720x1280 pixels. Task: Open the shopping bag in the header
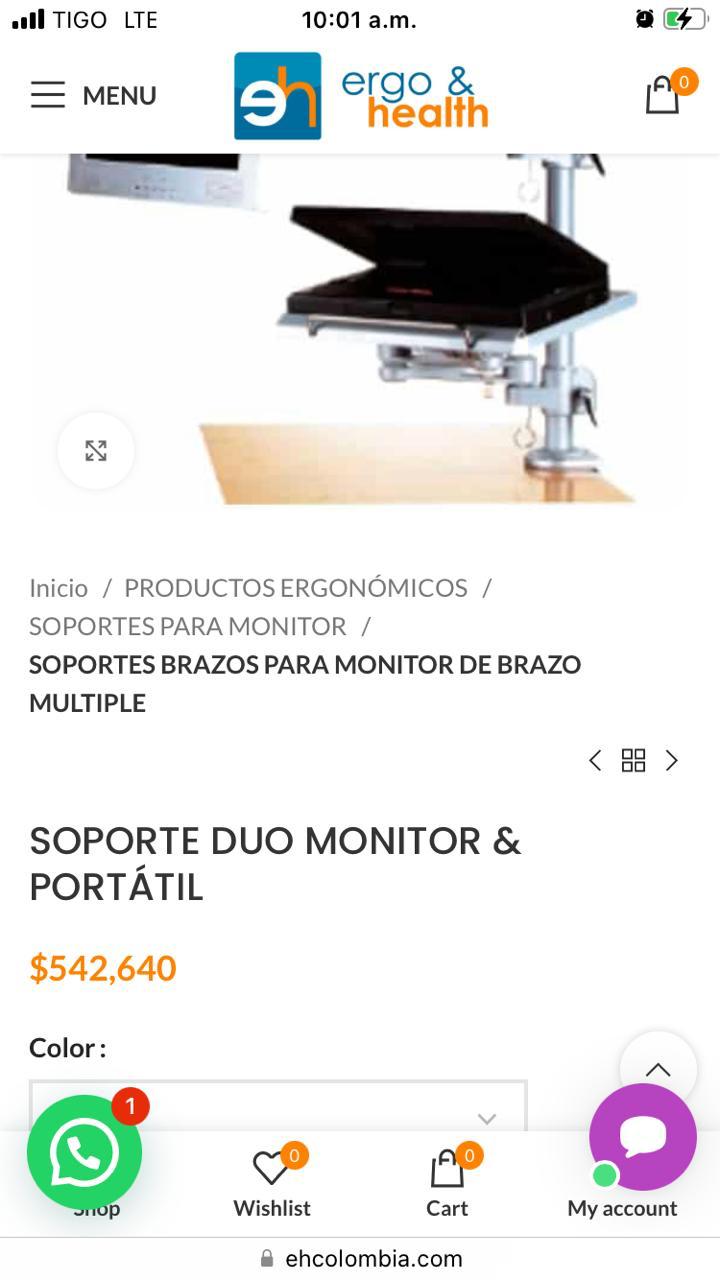(x=664, y=95)
